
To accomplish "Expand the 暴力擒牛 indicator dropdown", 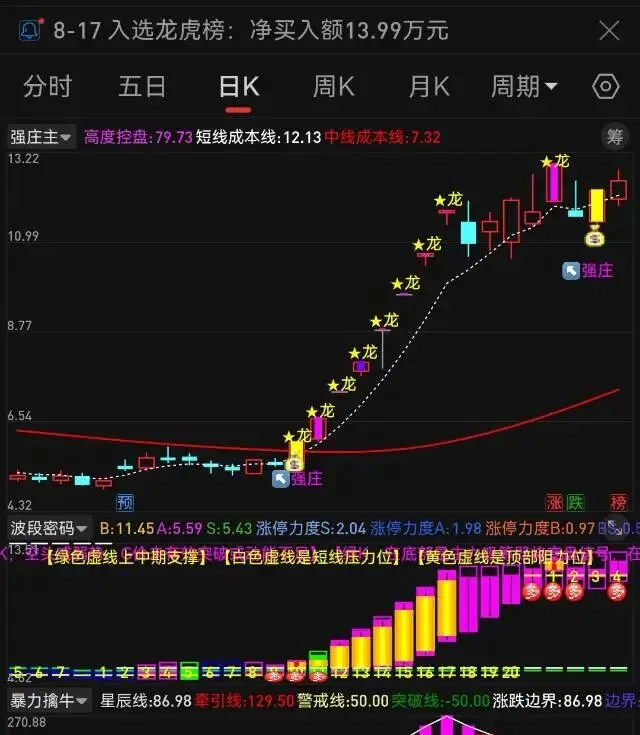I will pyautogui.click(x=49, y=701).
